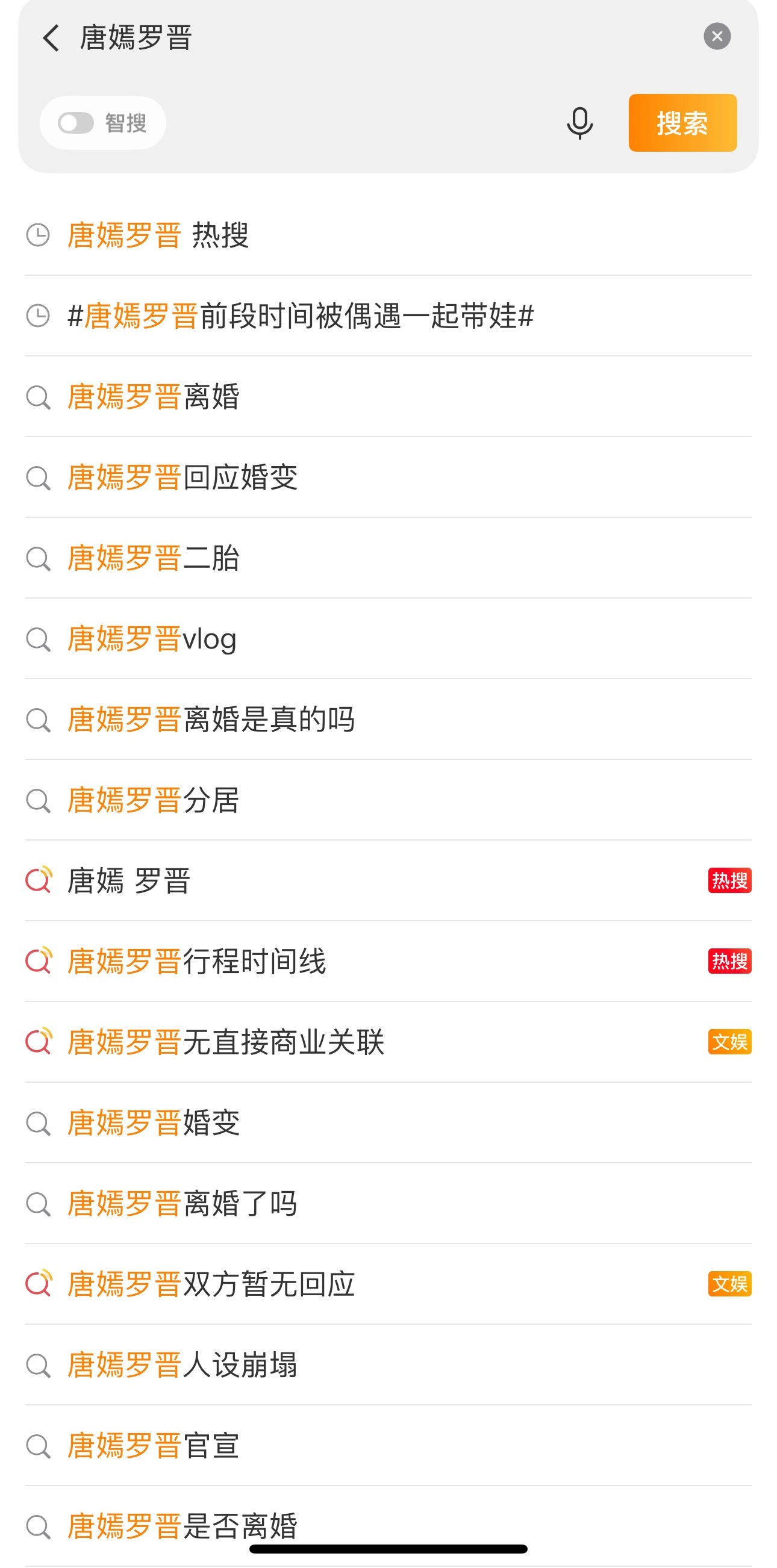This screenshot has width=777, height=1568.
Task: Tap the magnifier icon beside 唐嫣罗晋离婚
Action: pyautogui.click(x=39, y=397)
